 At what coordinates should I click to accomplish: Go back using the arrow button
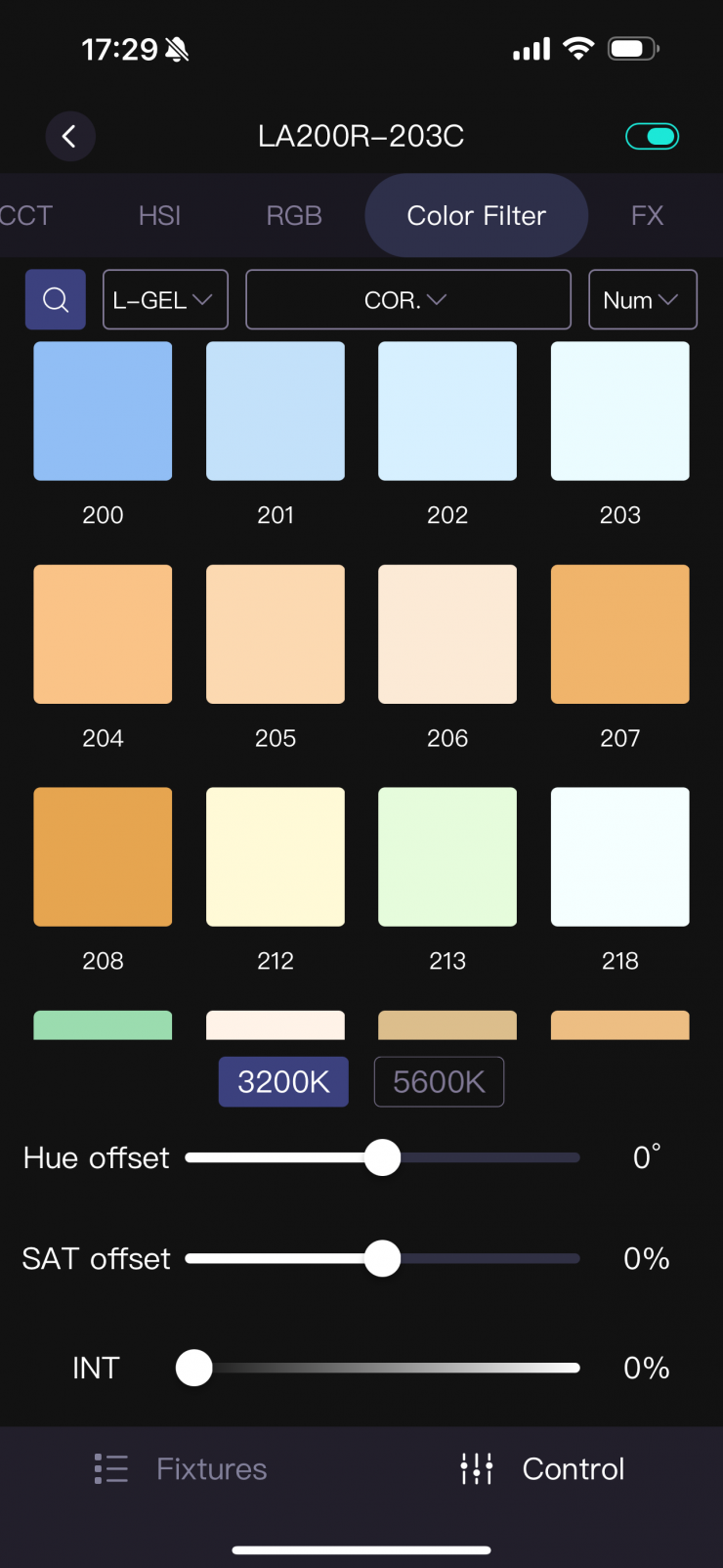[69, 137]
